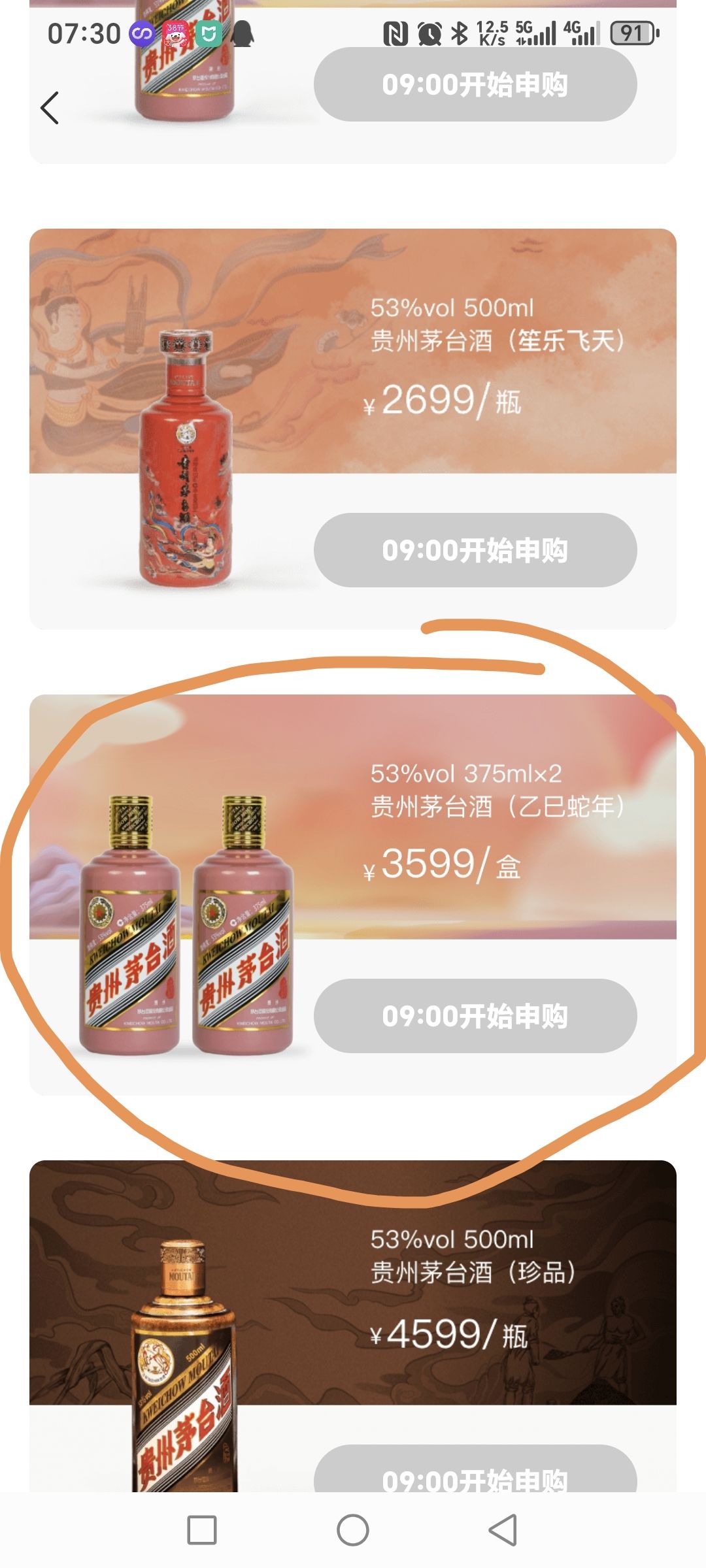The image size is (706, 1568).
Task: Open the recent apps overview
Action: coord(202,1530)
